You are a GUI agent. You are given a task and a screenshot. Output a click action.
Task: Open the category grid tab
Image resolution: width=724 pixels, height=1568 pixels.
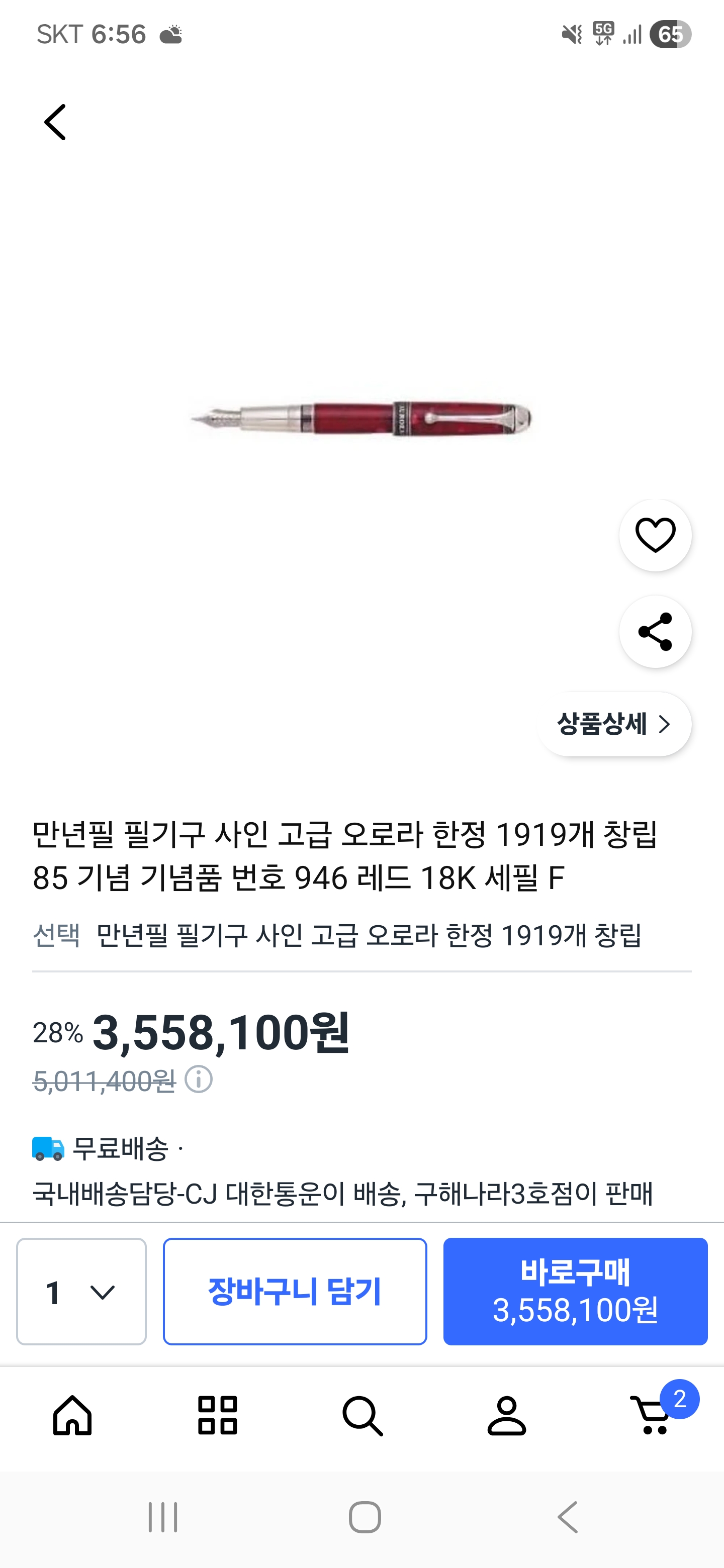coord(217,1416)
